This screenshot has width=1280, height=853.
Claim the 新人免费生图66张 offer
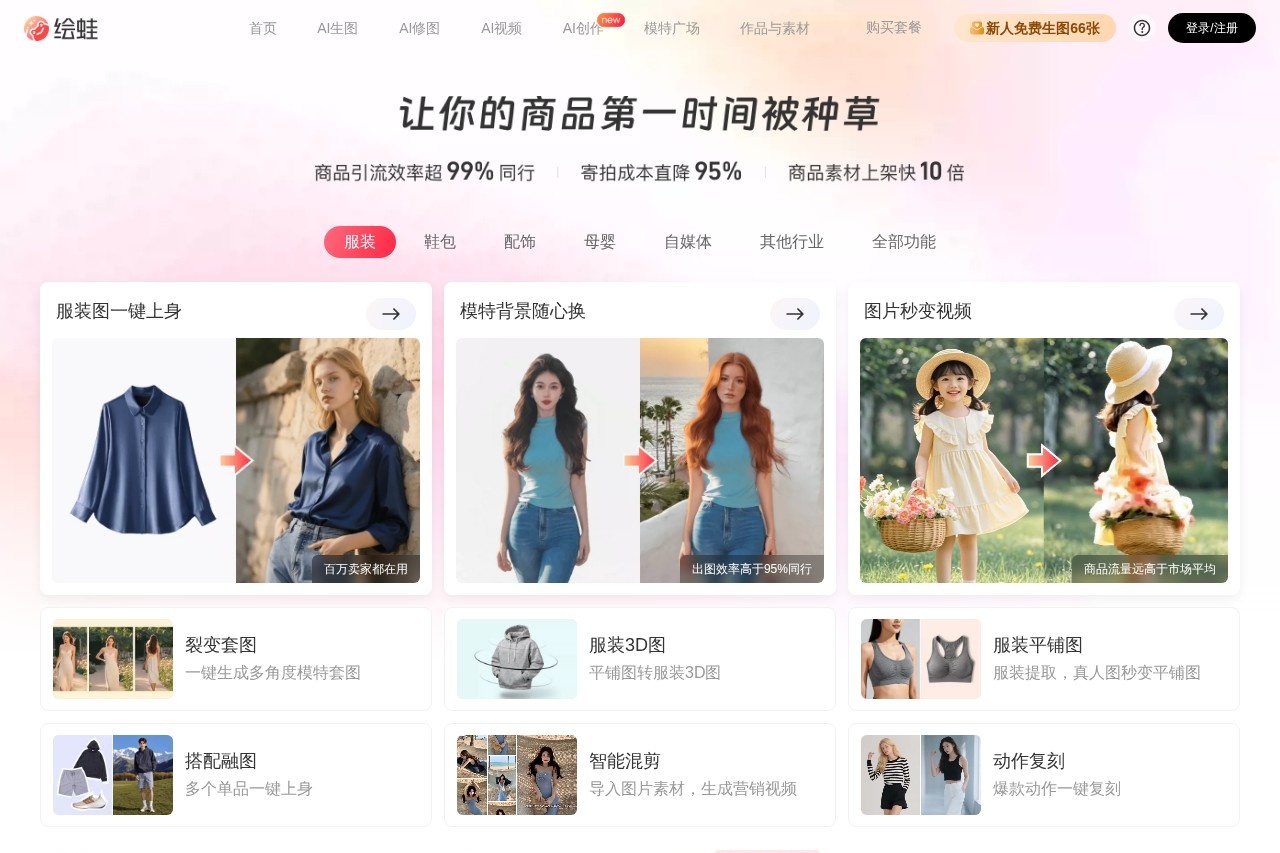pyautogui.click(x=1034, y=28)
